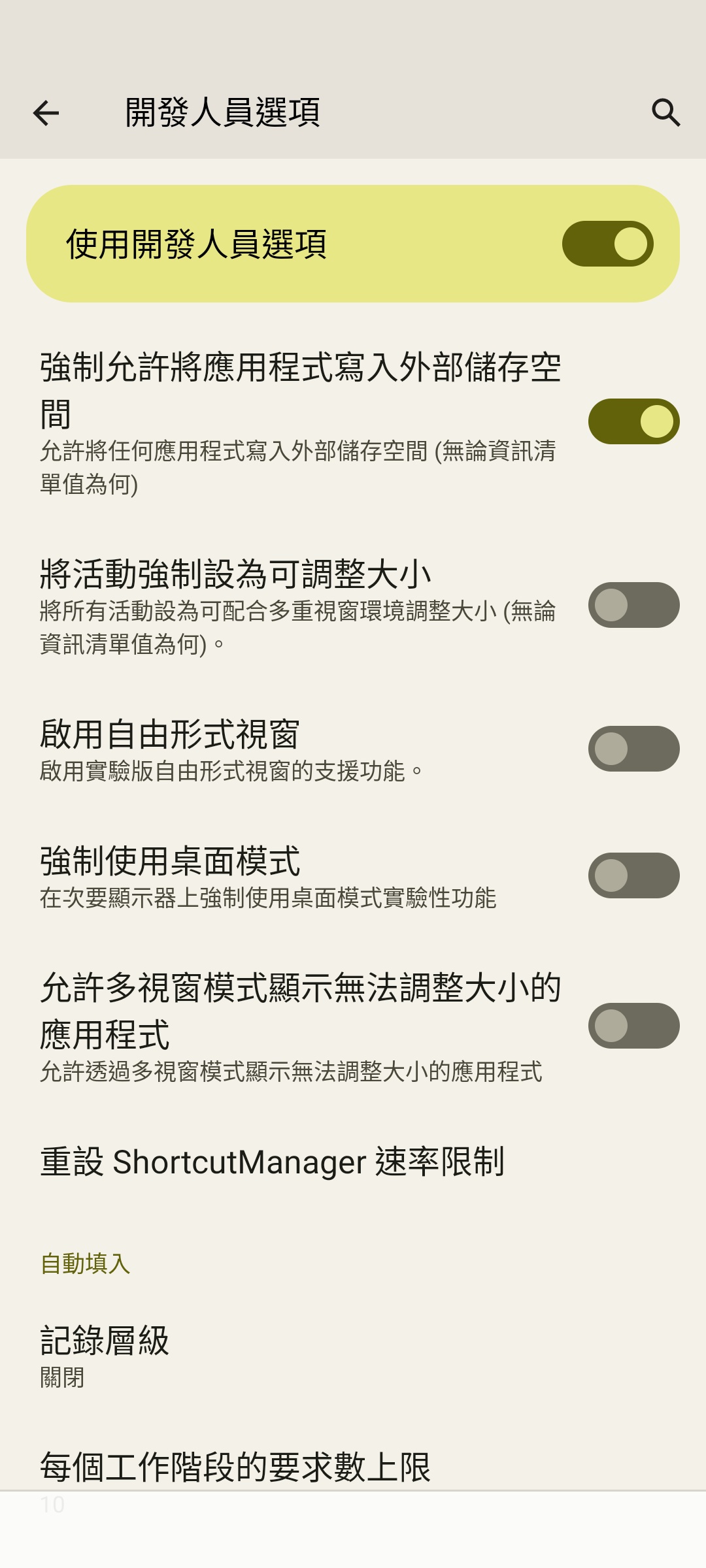
Task: Switch on 強制使用桌面模式
Action: (634, 875)
